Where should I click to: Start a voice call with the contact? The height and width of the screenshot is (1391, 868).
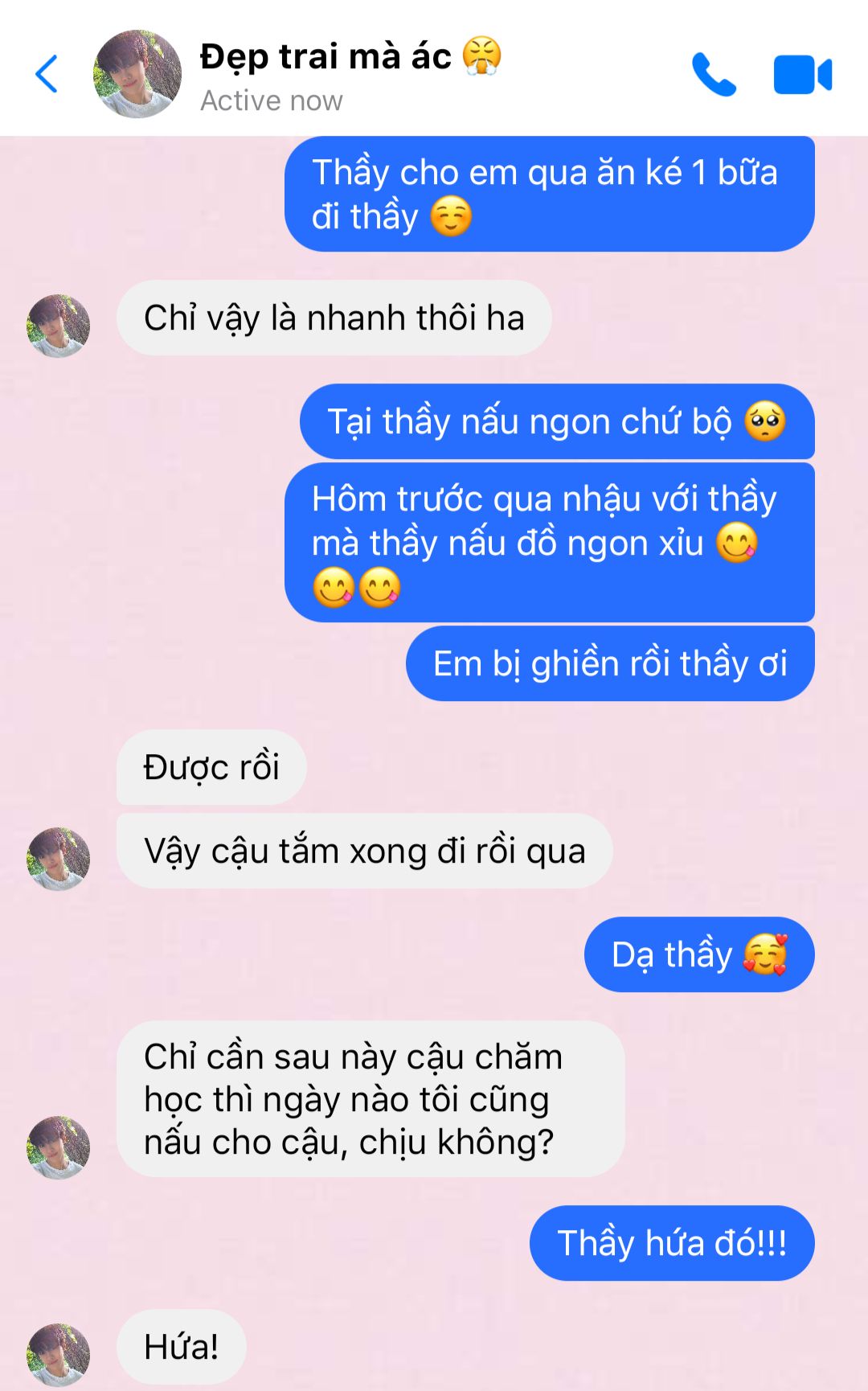point(714,75)
